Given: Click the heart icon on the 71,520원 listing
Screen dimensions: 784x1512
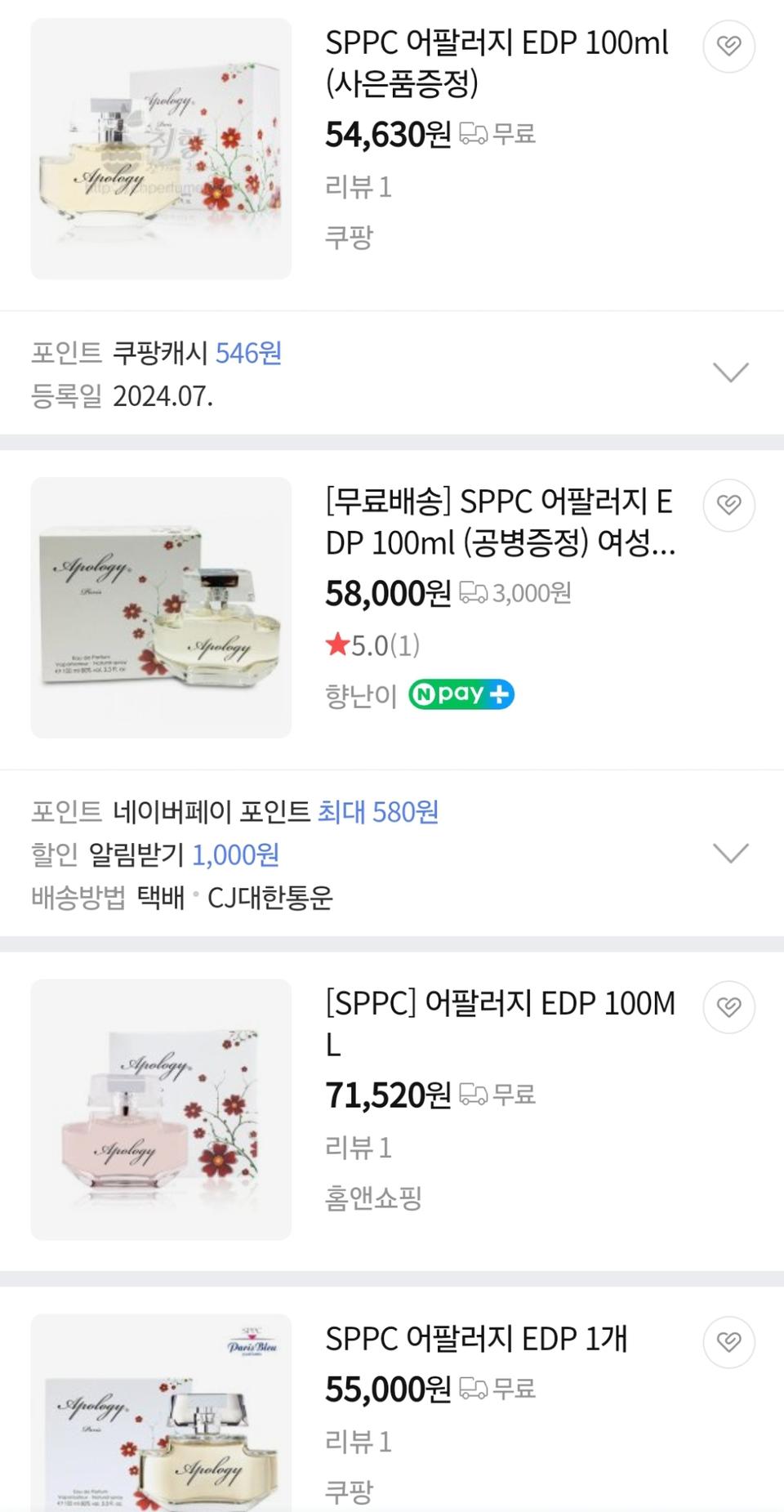Looking at the screenshot, I should (729, 1007).
